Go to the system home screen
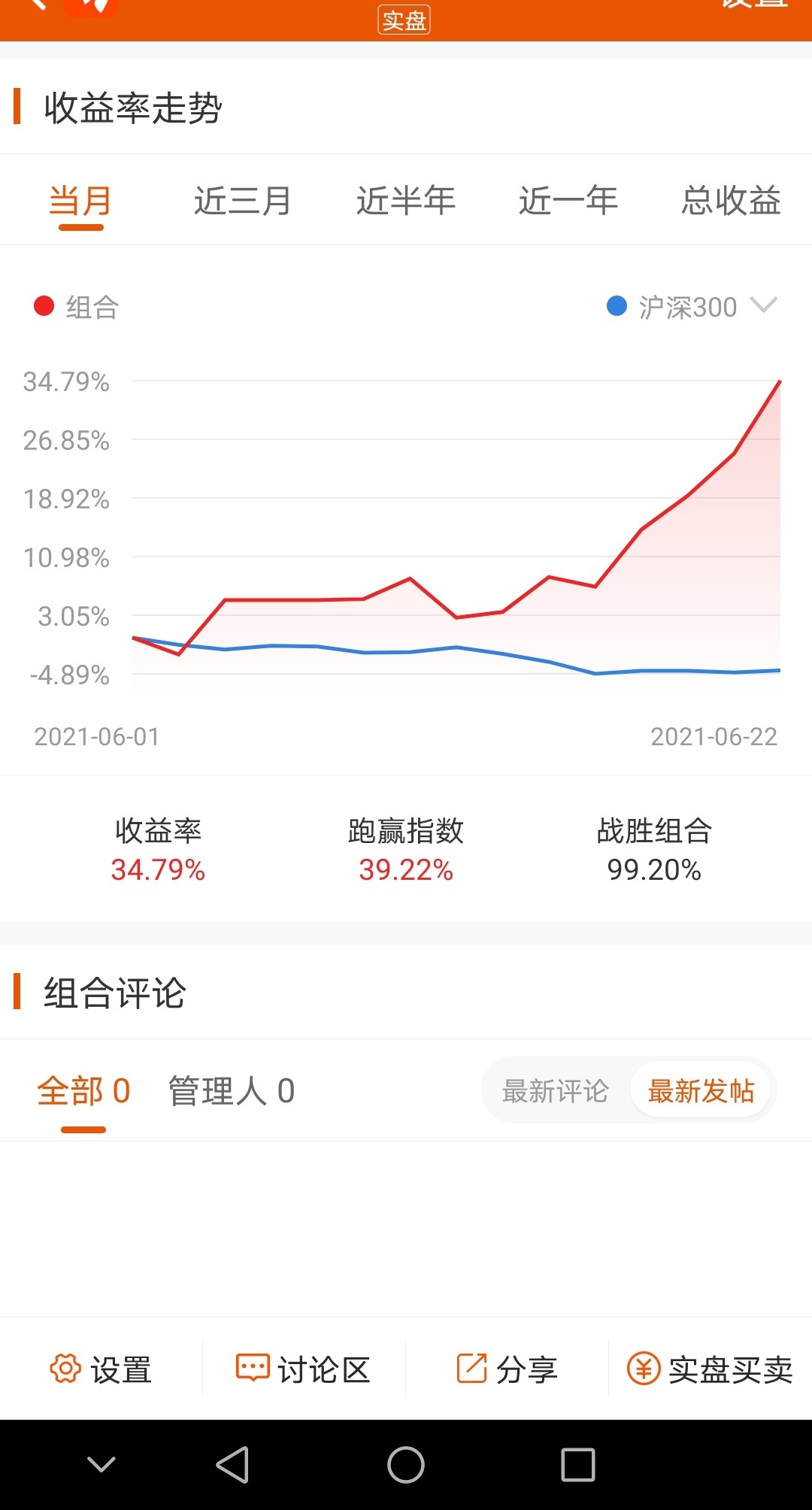Viewport: 812px width, 1510px height. 406,1465
